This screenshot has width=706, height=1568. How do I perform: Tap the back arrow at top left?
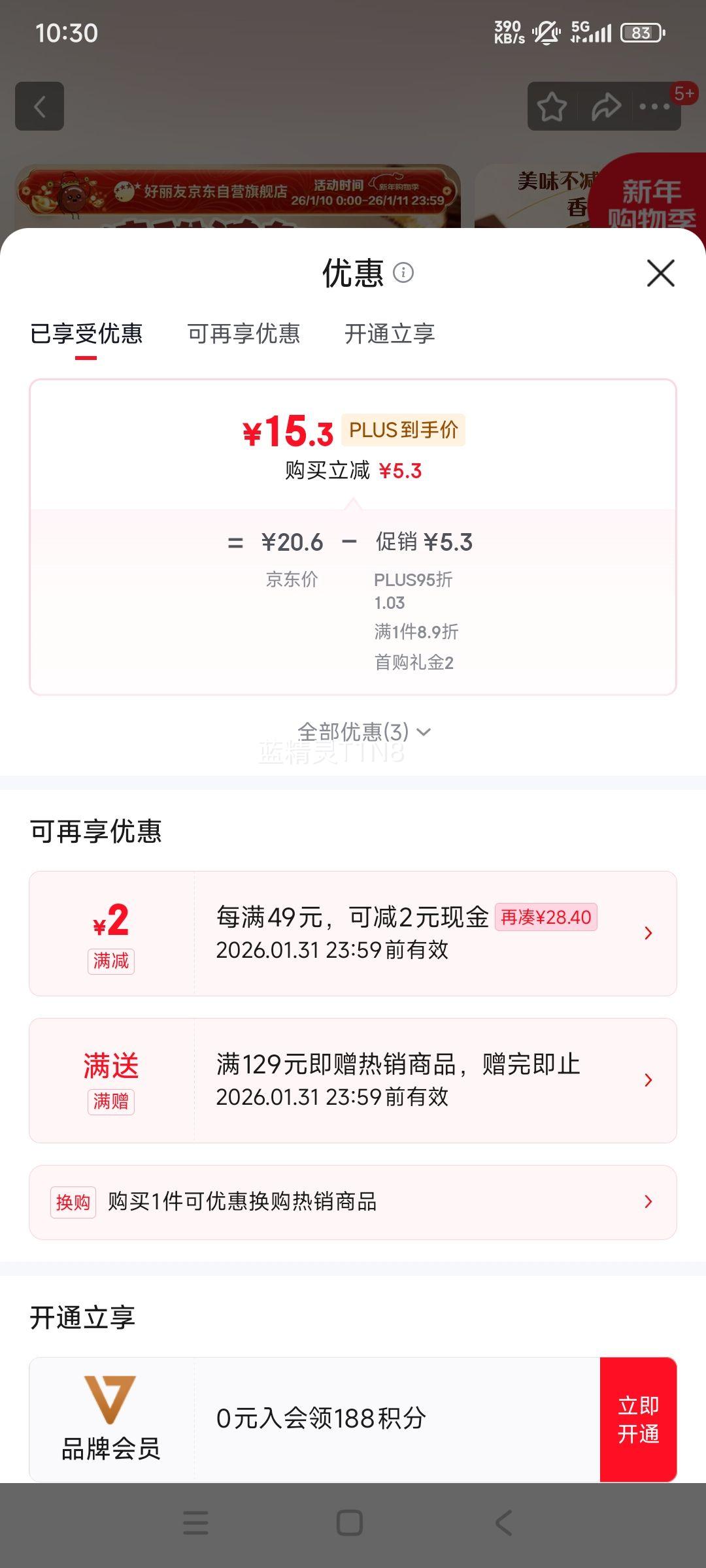[39, 107]
